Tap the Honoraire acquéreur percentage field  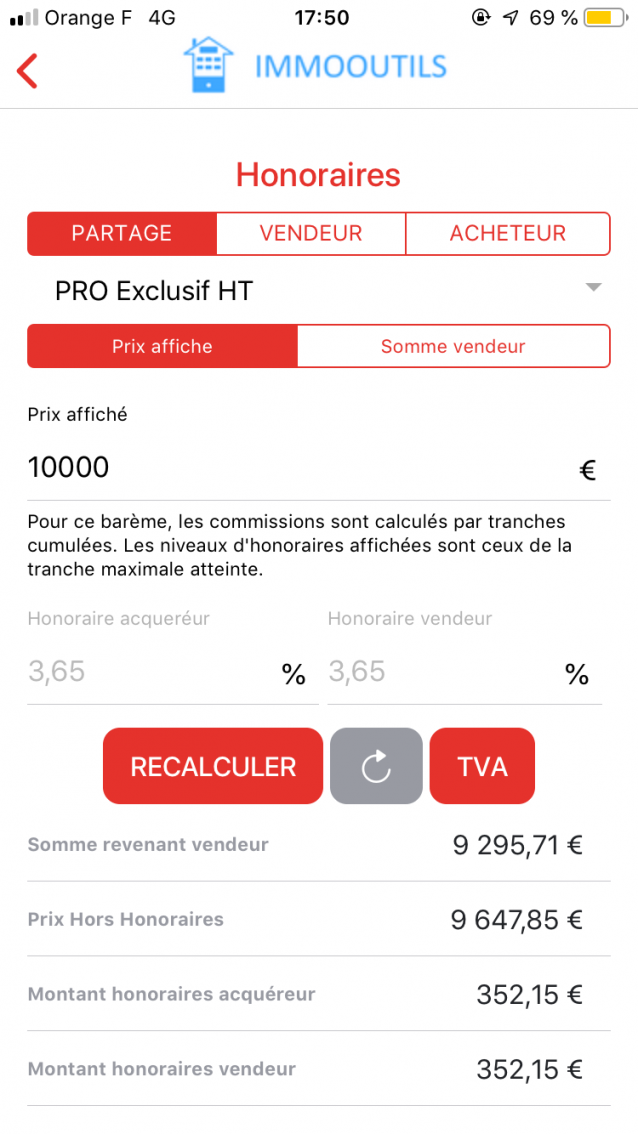(150, 671)
